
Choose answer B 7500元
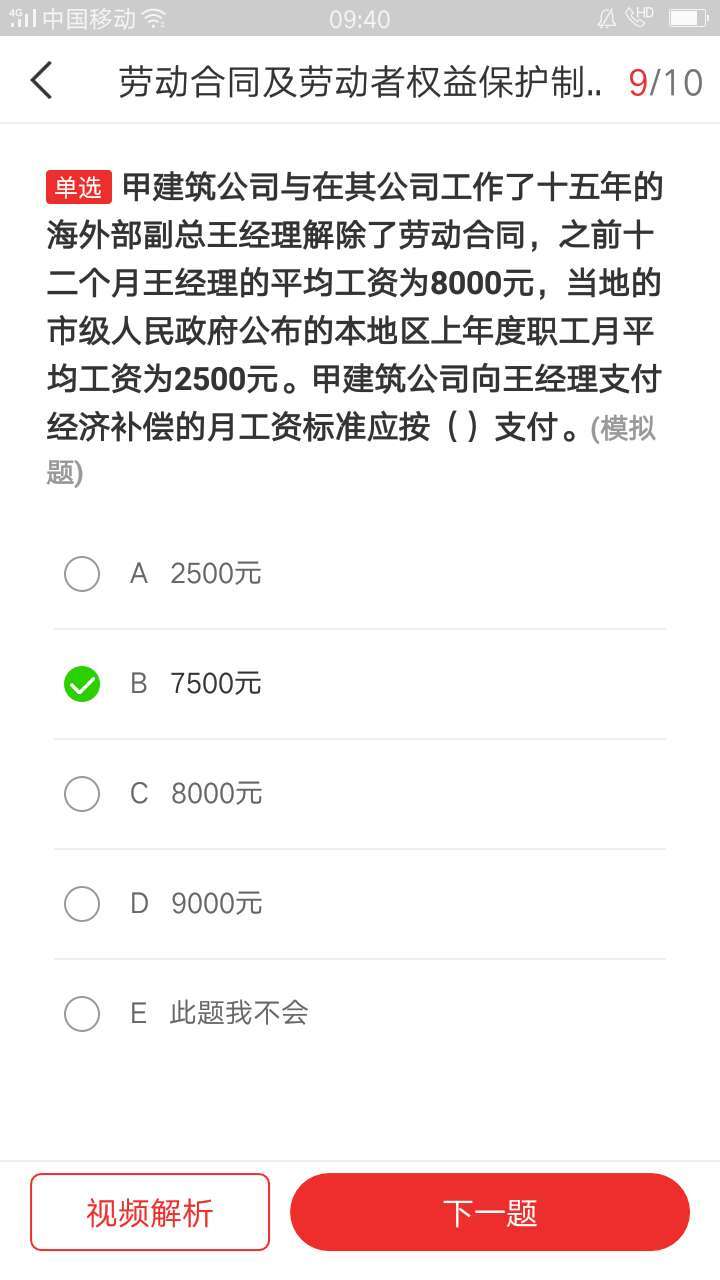coord(82,684)
